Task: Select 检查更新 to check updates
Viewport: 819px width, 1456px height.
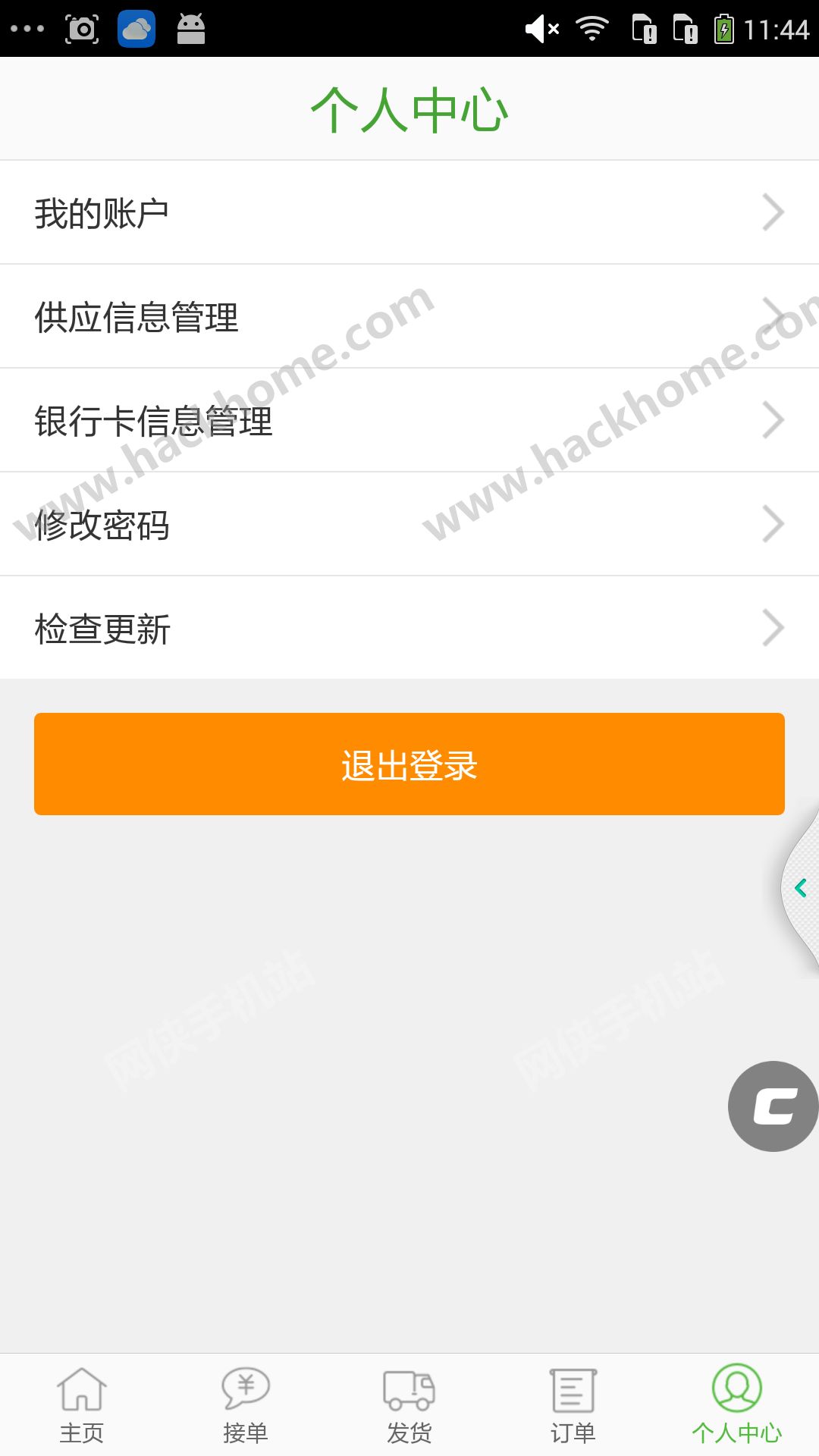Action: 409,628
